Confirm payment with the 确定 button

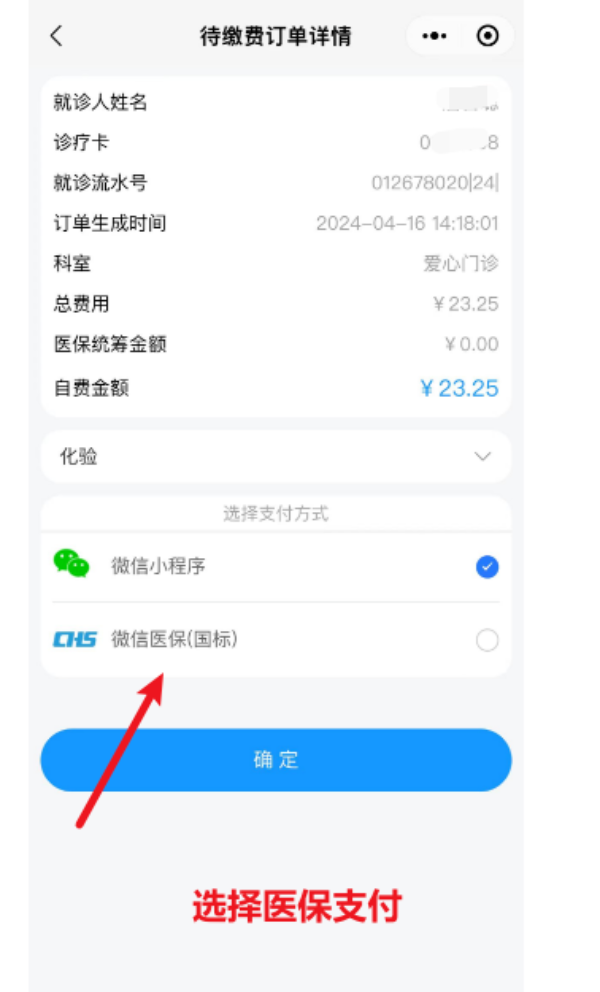point(276,760)
